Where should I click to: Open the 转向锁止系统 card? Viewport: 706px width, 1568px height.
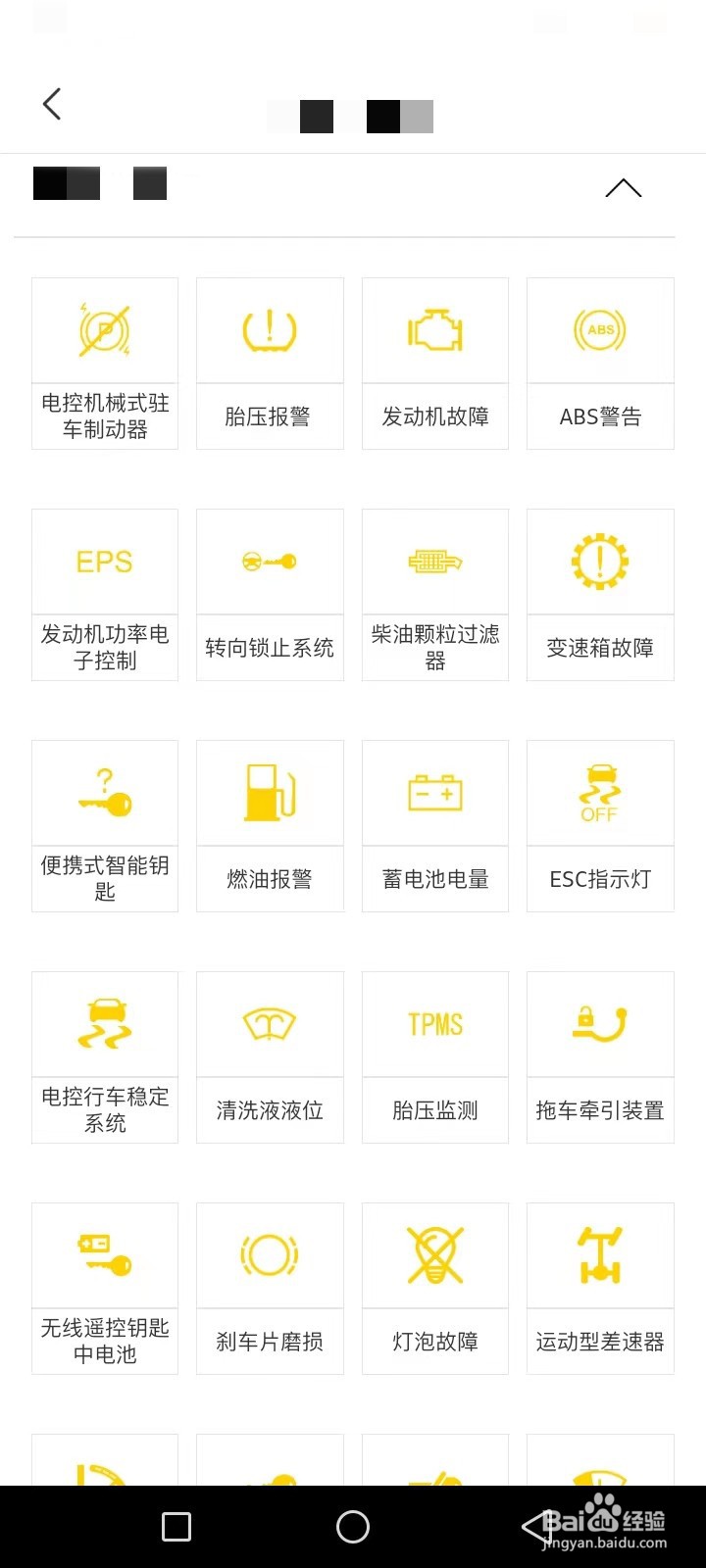(270, 595)
